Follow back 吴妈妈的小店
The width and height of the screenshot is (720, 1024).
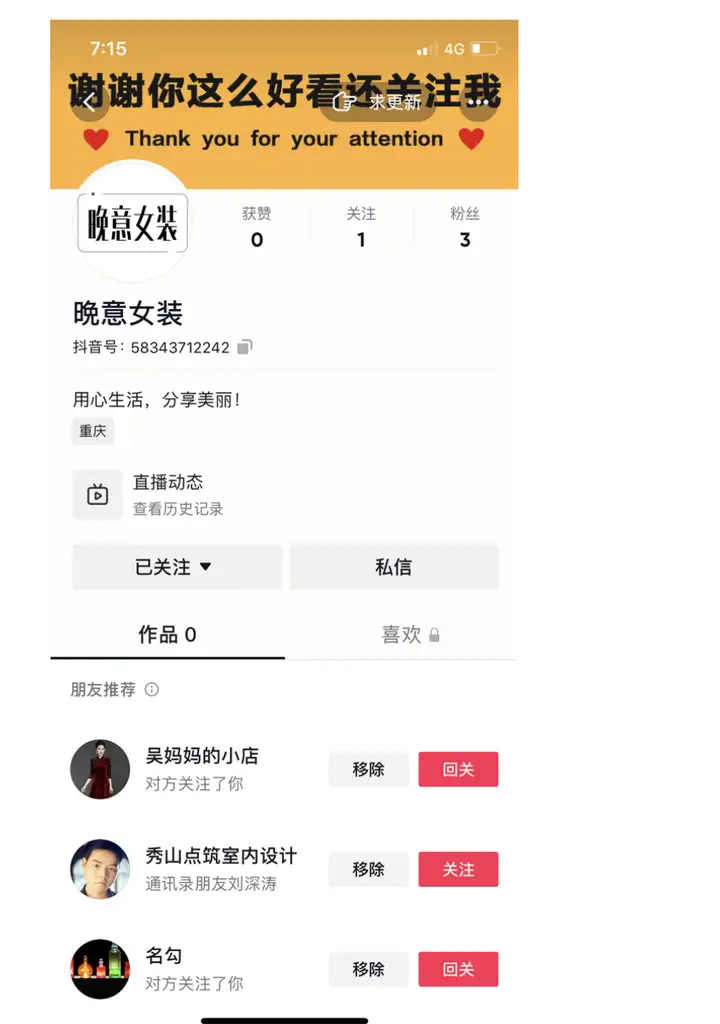pyautogui.click(x=458, y=769)
